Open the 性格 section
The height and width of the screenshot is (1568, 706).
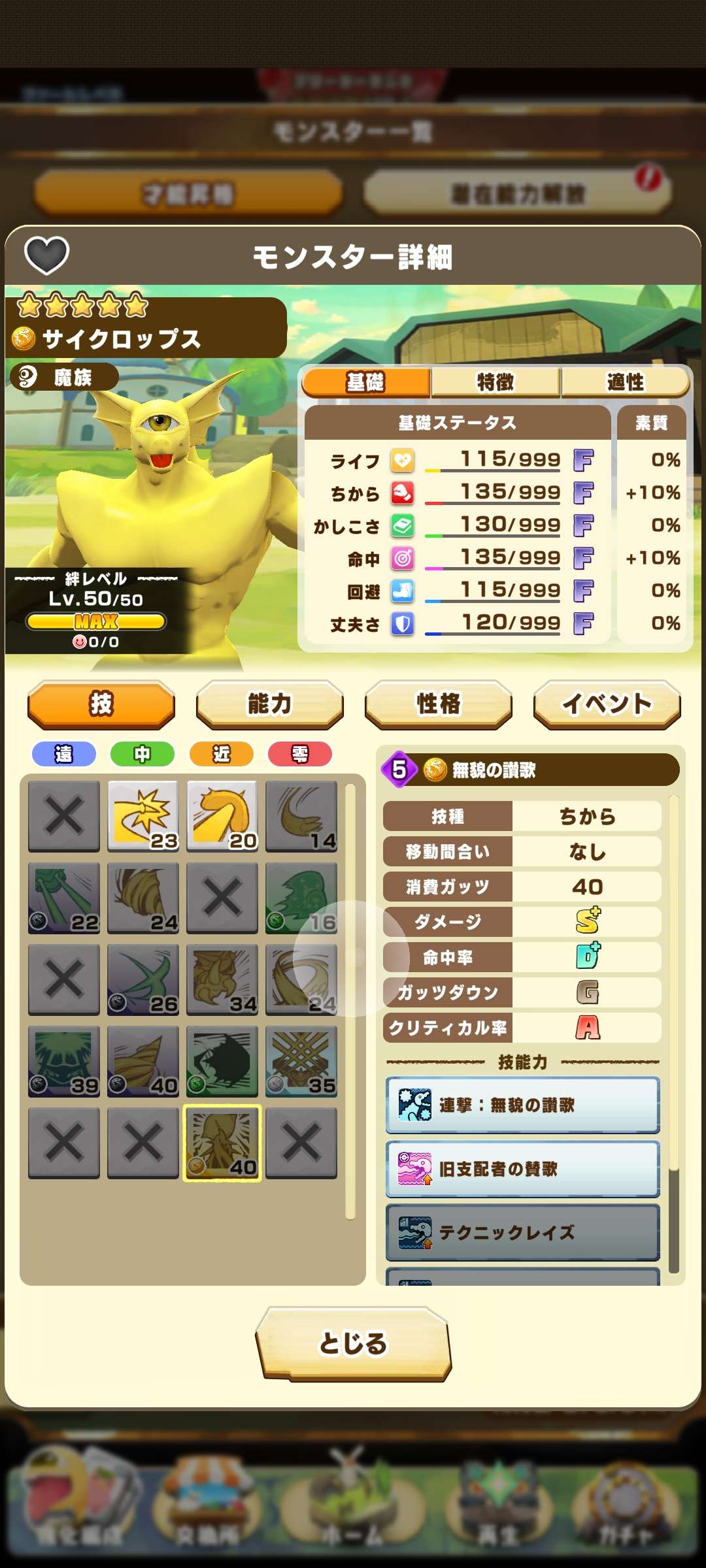pos(438,704)
